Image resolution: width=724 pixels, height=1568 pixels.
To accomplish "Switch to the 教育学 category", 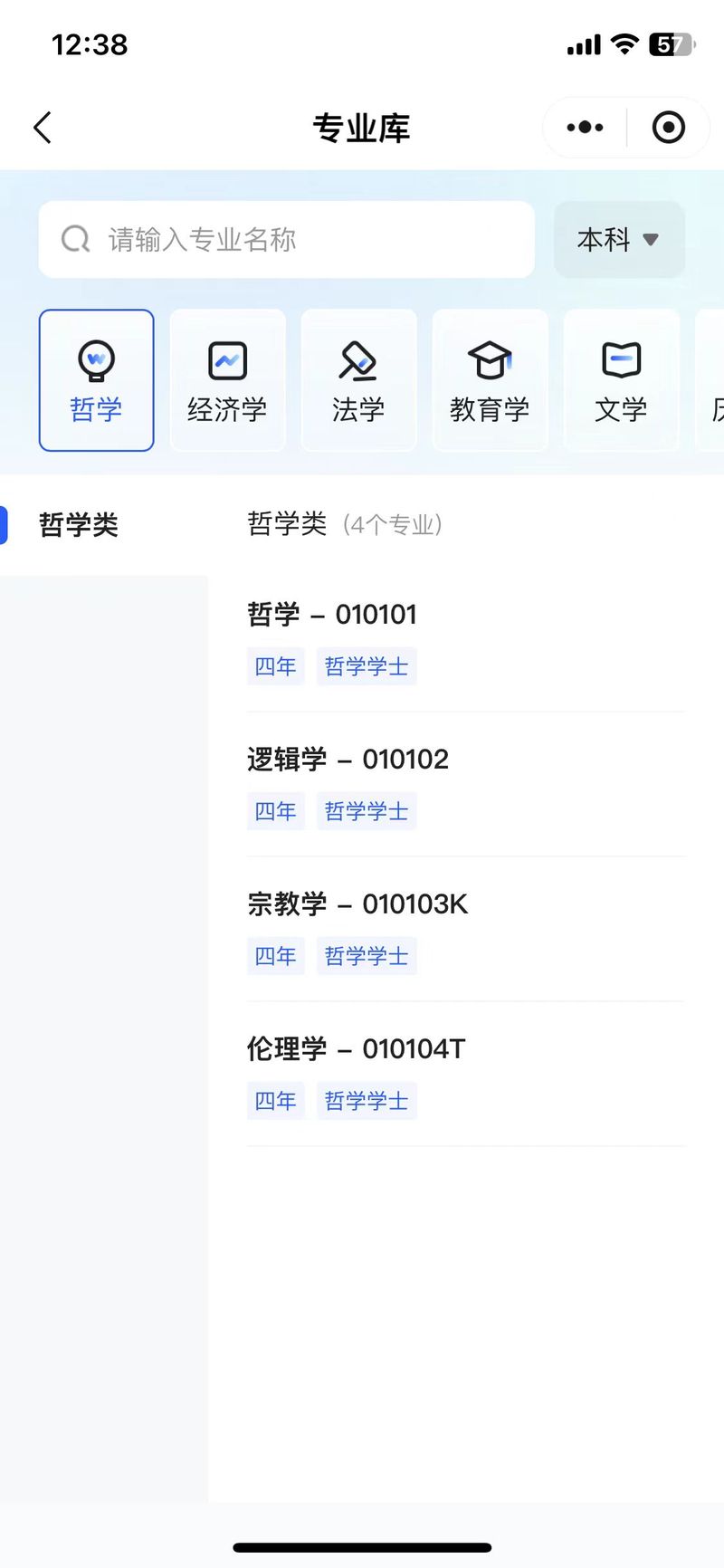I will coord(490,380).
